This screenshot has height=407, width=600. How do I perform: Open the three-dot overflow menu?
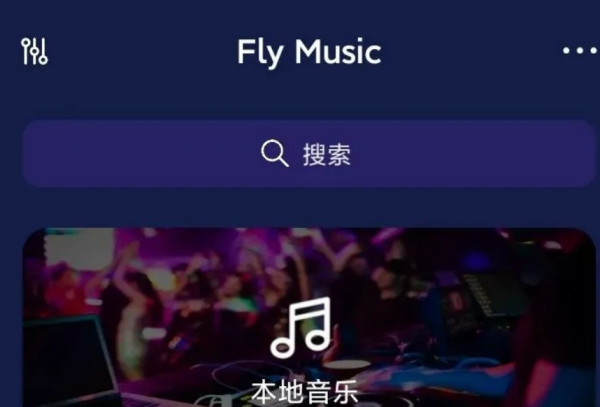579,51
